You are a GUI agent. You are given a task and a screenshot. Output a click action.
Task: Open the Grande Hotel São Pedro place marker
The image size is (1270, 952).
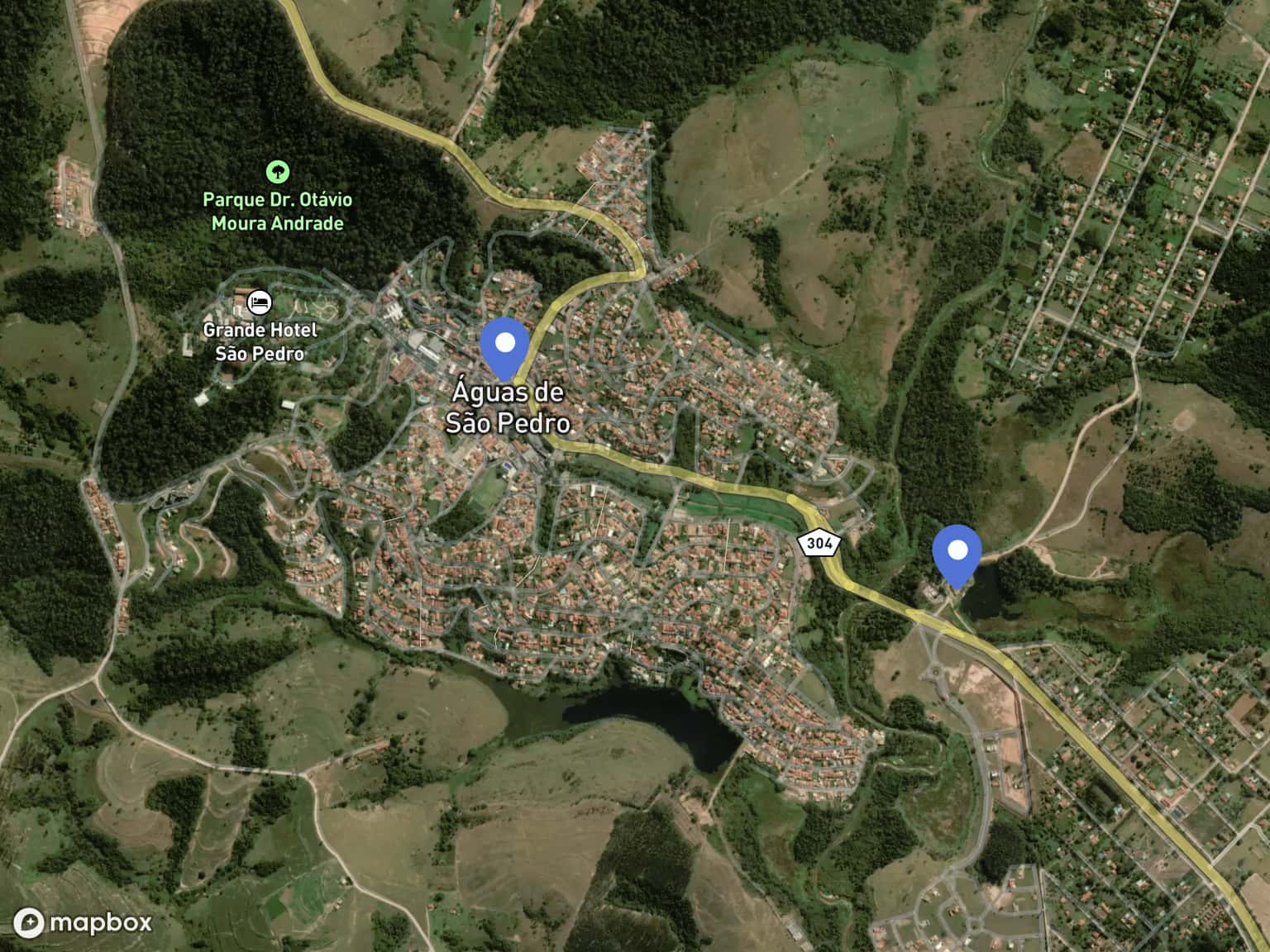click(260, 302)
